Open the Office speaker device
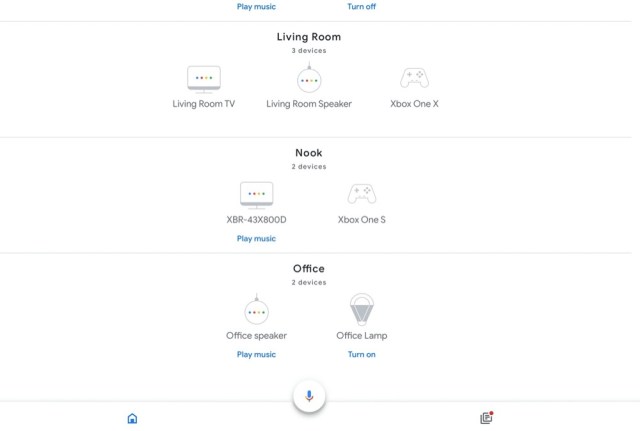The image size is (640, 431). coord(256,310)
